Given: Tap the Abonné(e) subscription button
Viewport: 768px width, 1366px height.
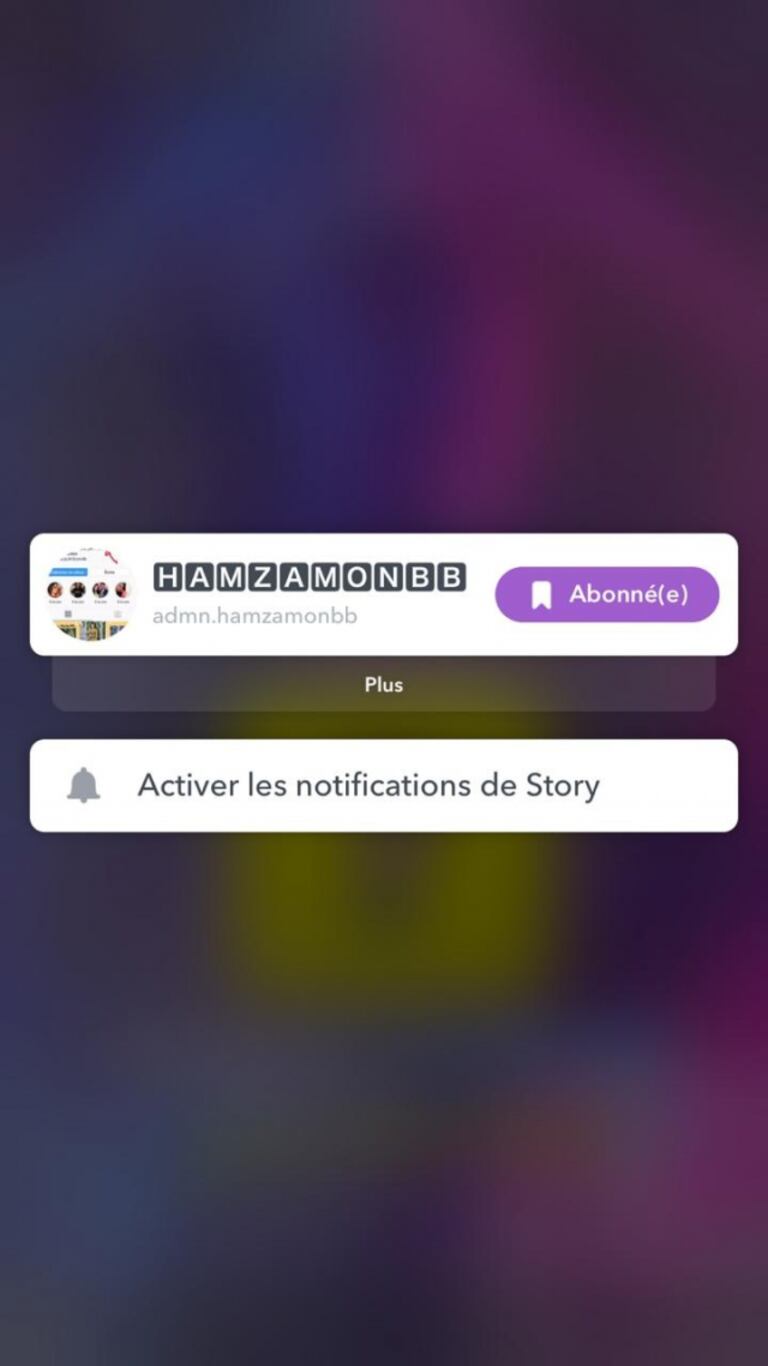Looking at the screenshot, I should 607,595.
